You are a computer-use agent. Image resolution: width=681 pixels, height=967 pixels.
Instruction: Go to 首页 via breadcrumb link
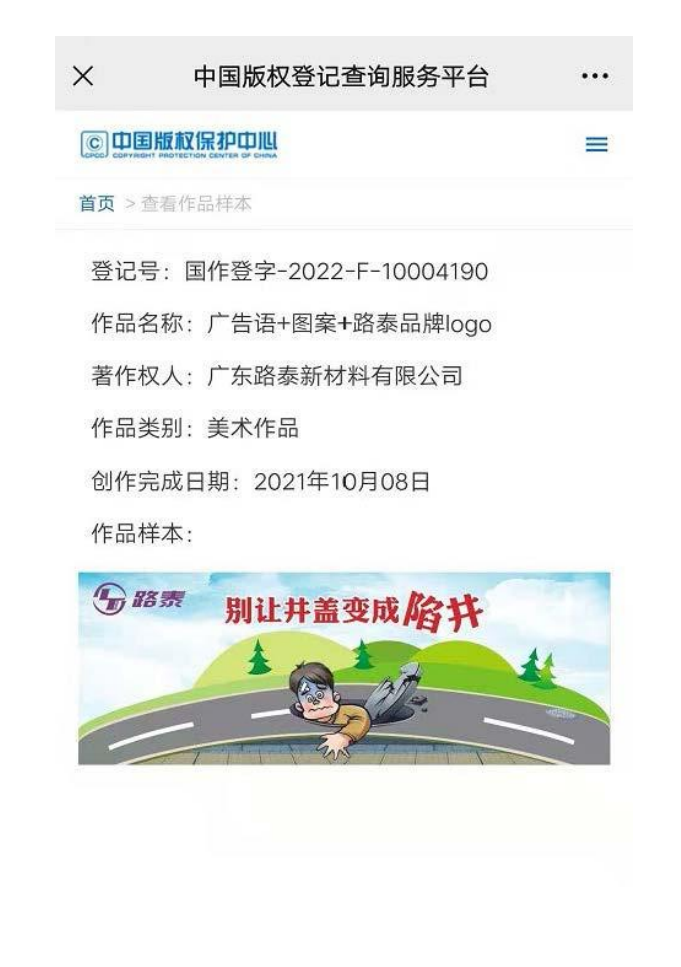pos(97,204)
